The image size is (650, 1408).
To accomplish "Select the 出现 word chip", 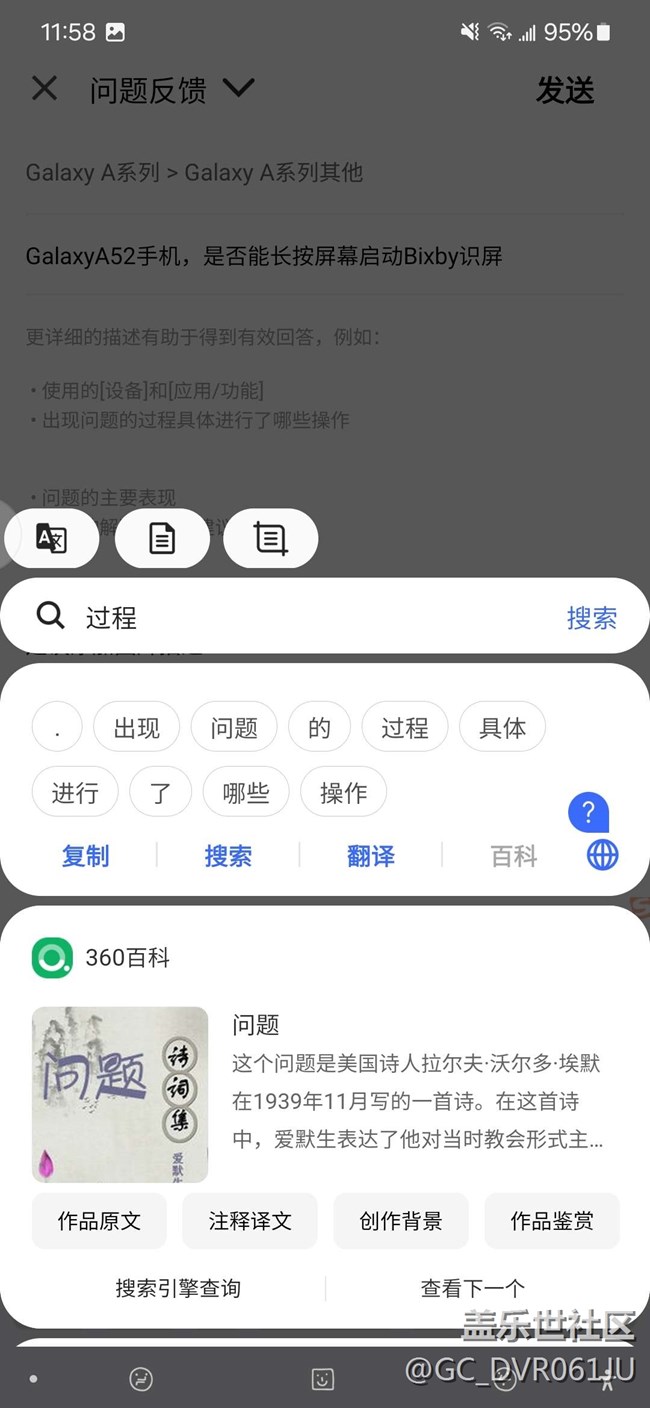I will (137, 728).
